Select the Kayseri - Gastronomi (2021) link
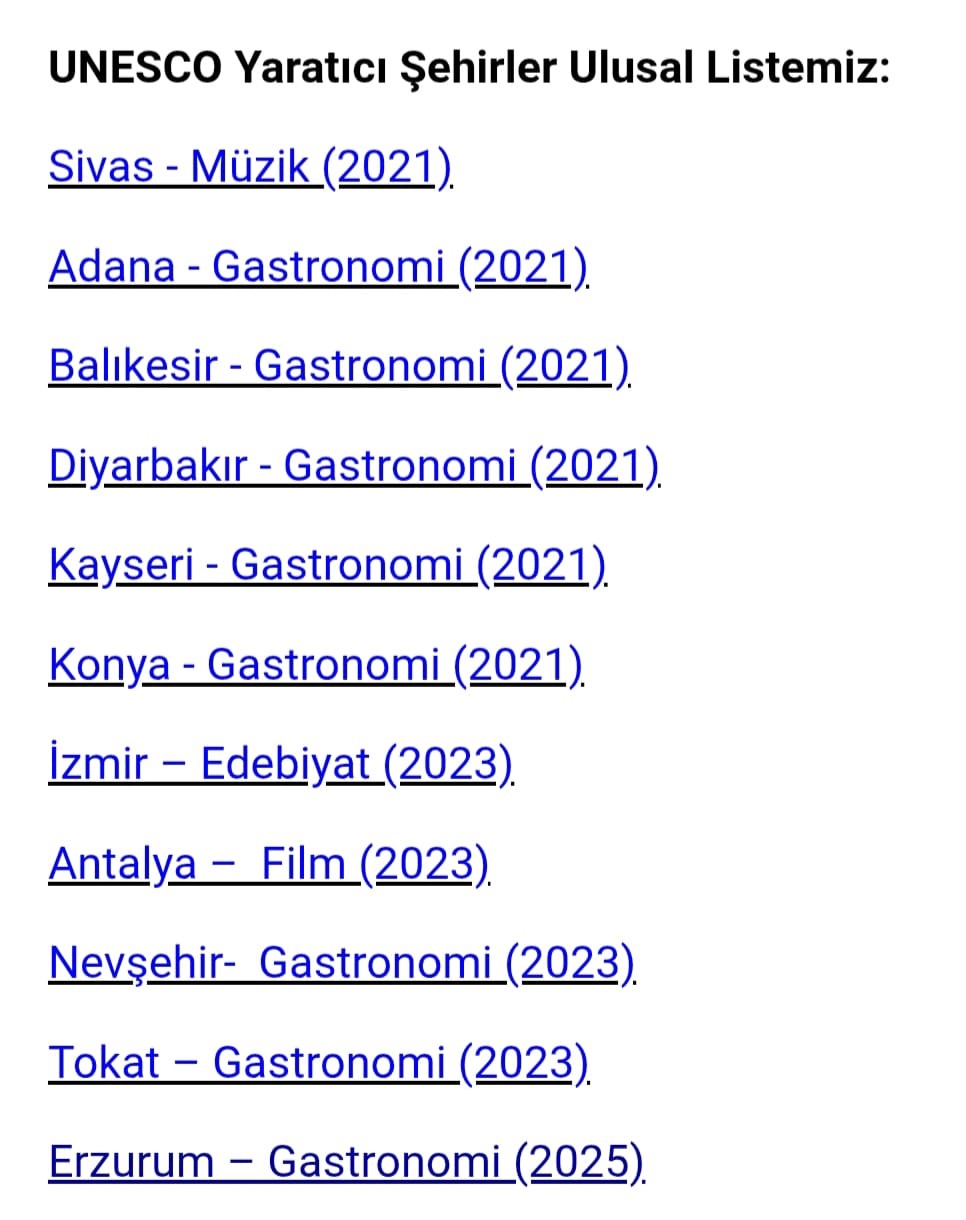The width and height of the screenshot is (966, 1220). 327,566
